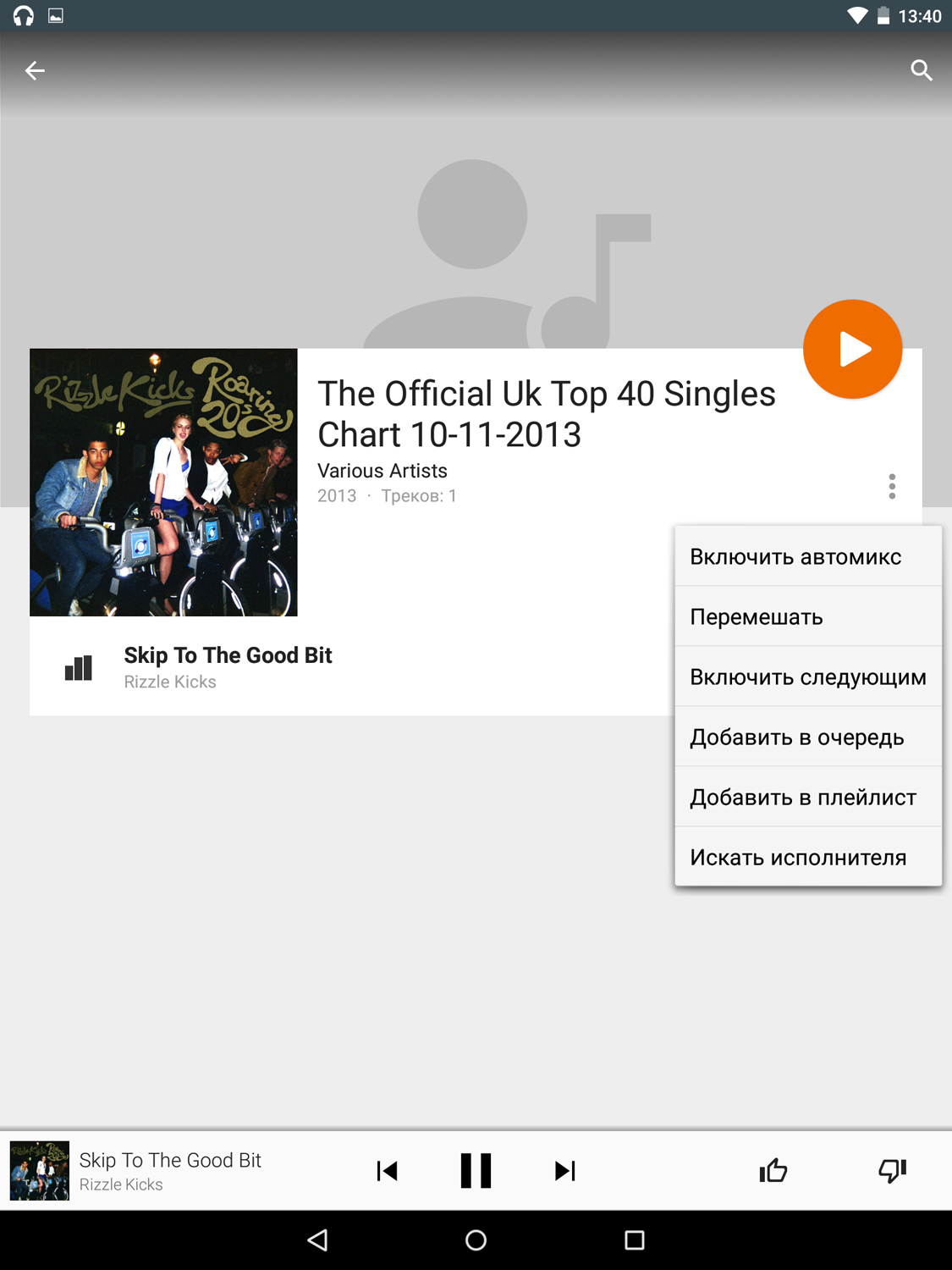
Task: Select "Включить следующим" option
Action: click(x=807, y=677)
